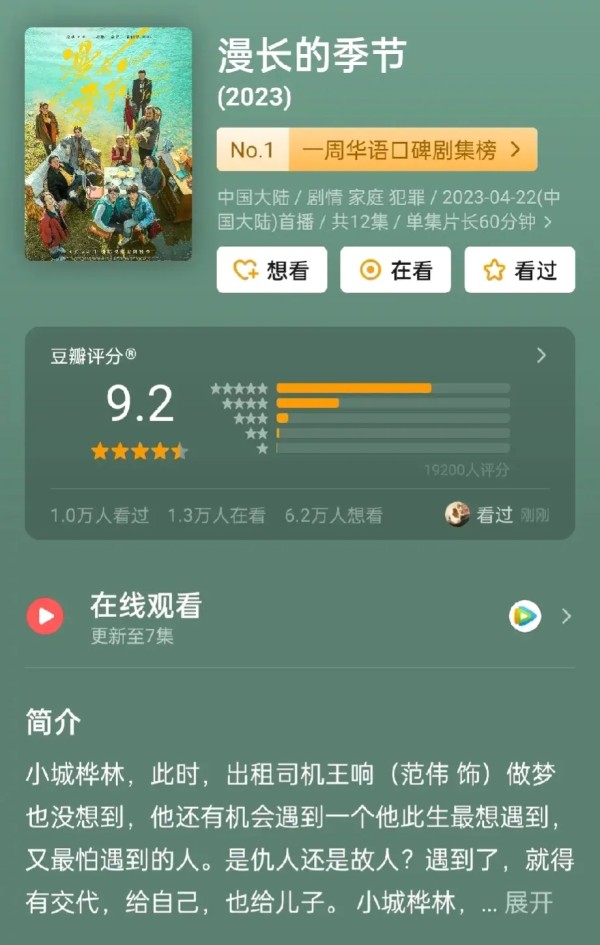This screenshot has width=600, height=945.
Task: Expand the full 简介 synopsis with 展开
Action: coord(529,903)
